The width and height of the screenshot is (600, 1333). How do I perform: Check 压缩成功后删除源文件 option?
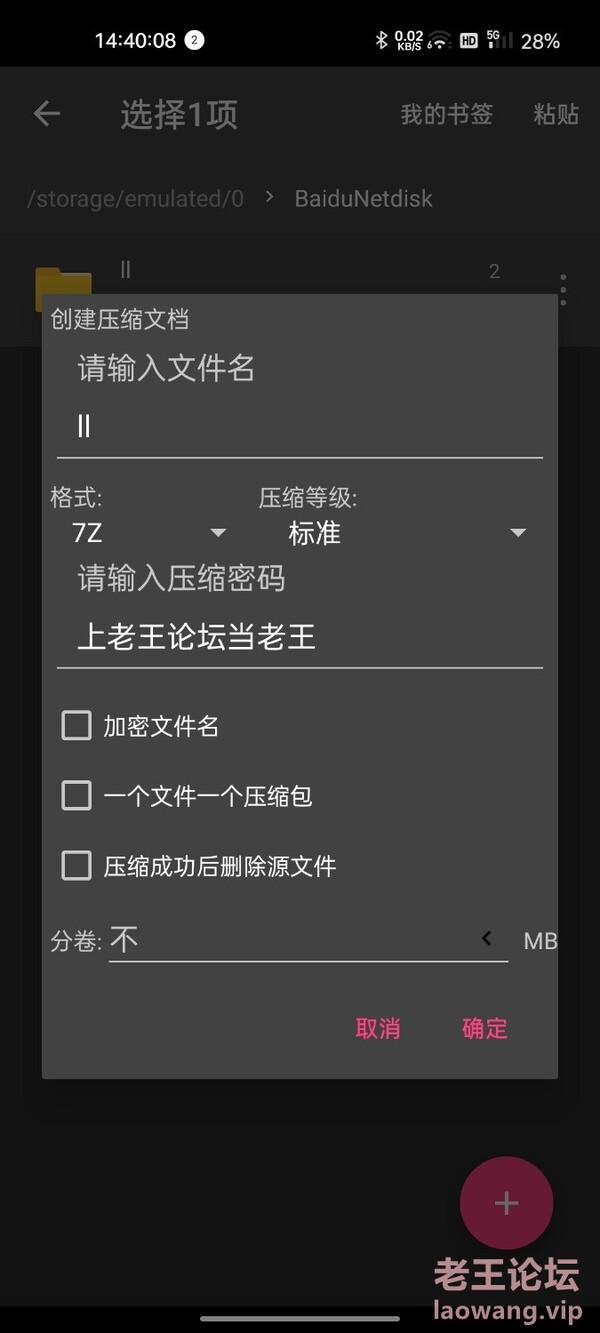(x=77, y=866)
